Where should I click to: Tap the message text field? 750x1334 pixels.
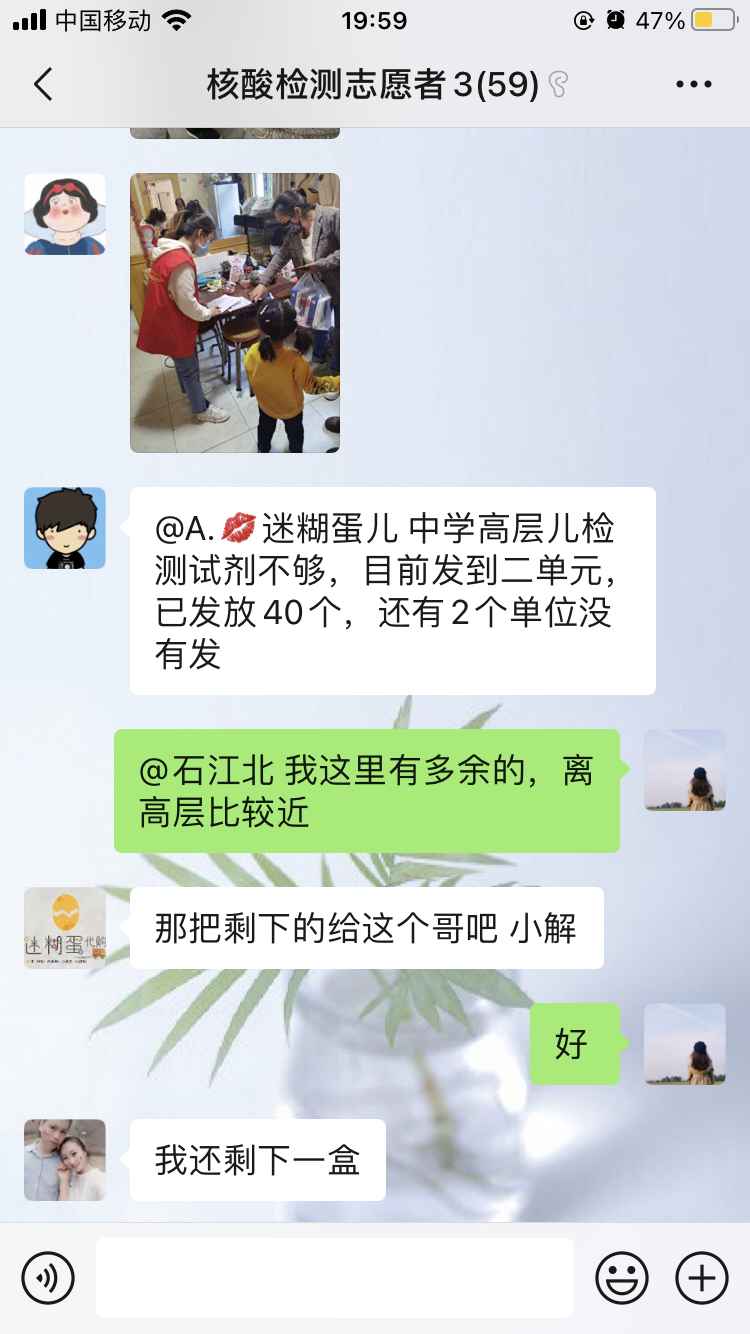tap(335, 1277)
